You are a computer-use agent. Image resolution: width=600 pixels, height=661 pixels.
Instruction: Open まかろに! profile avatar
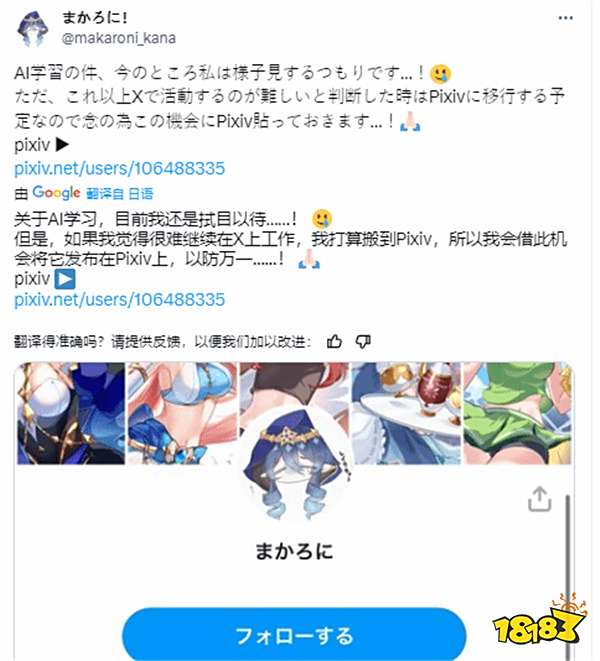pyautogui.click(x=36, y=30)
